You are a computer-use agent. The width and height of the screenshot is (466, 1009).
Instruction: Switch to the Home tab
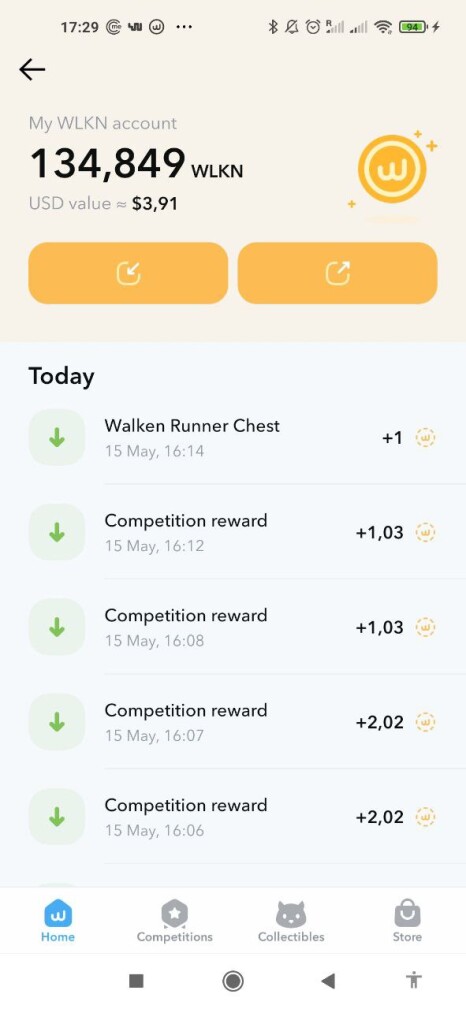click(x=58, y=921)
